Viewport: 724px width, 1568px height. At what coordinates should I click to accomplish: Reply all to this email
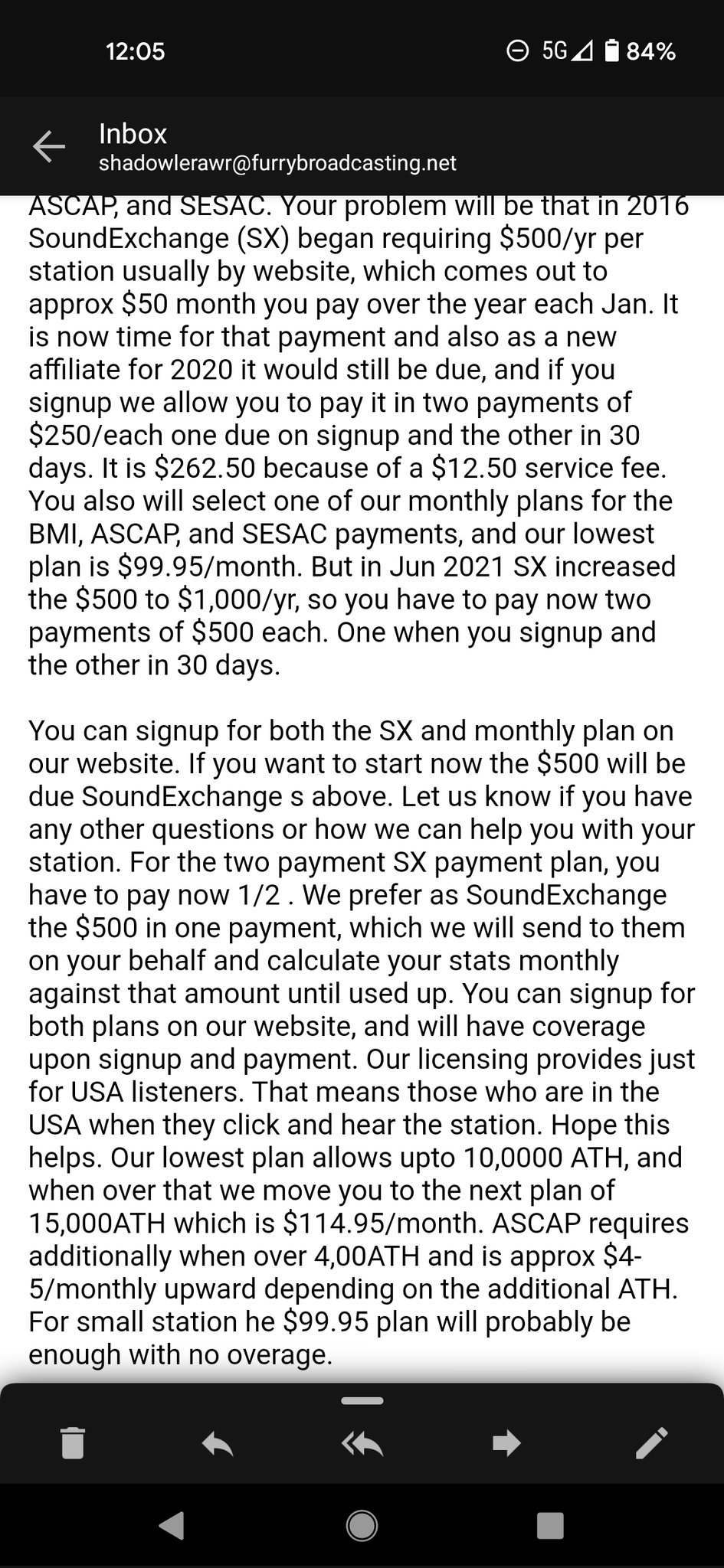[x=362, y=1444]
